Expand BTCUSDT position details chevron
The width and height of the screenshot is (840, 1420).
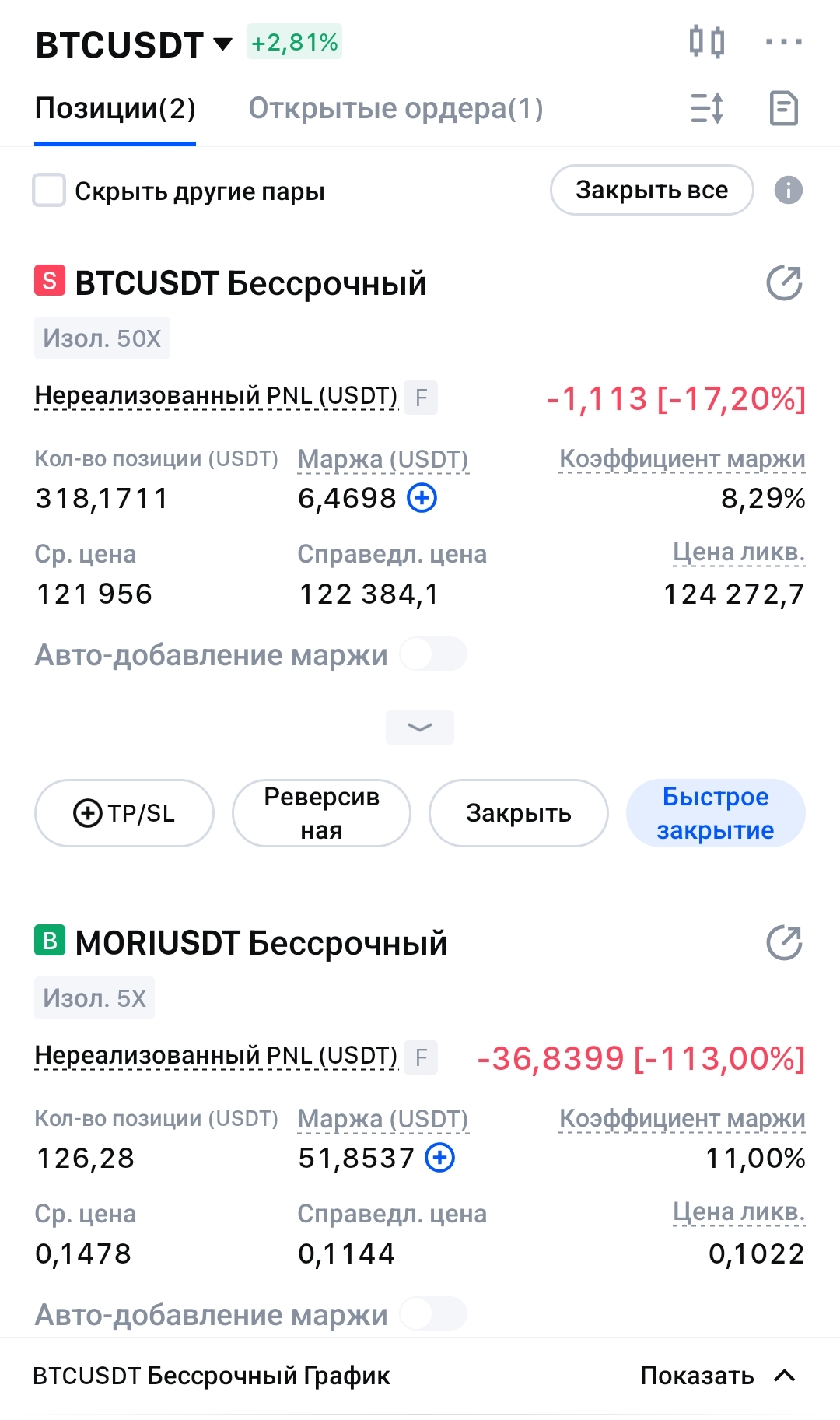point(420,728)
